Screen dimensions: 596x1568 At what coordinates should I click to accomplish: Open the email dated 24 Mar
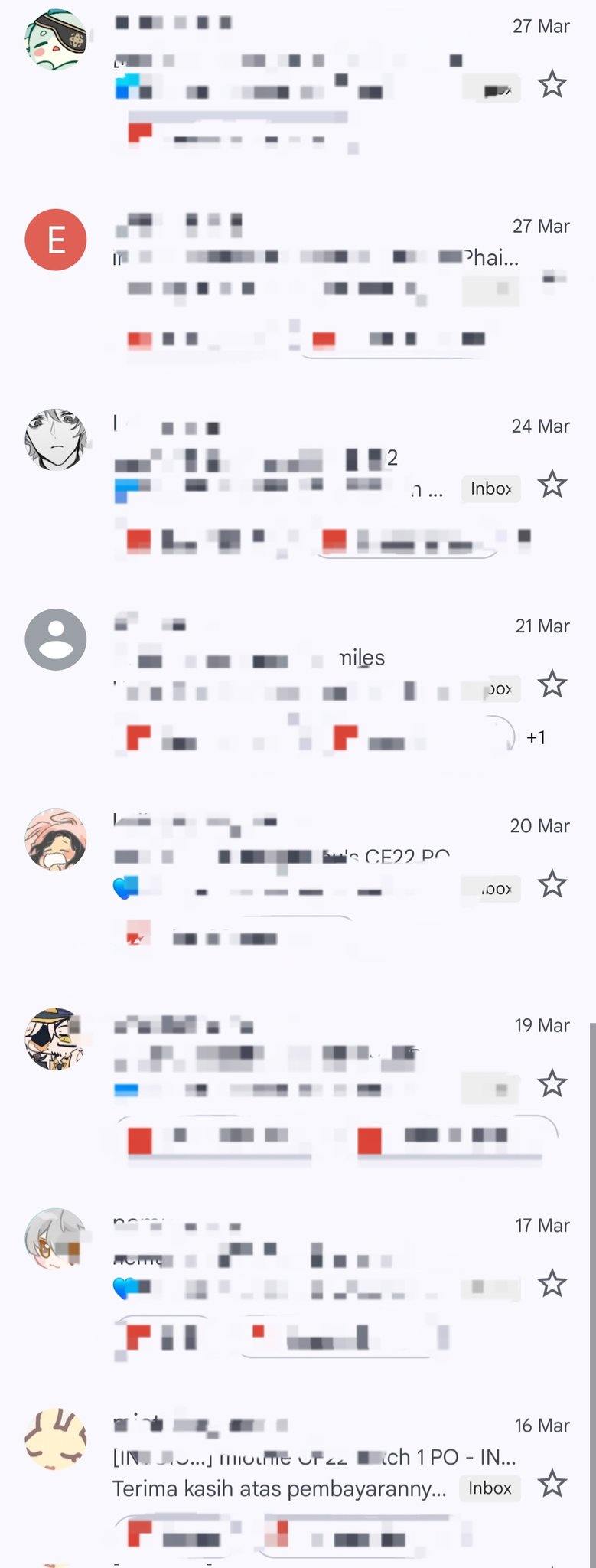(291, 459)
